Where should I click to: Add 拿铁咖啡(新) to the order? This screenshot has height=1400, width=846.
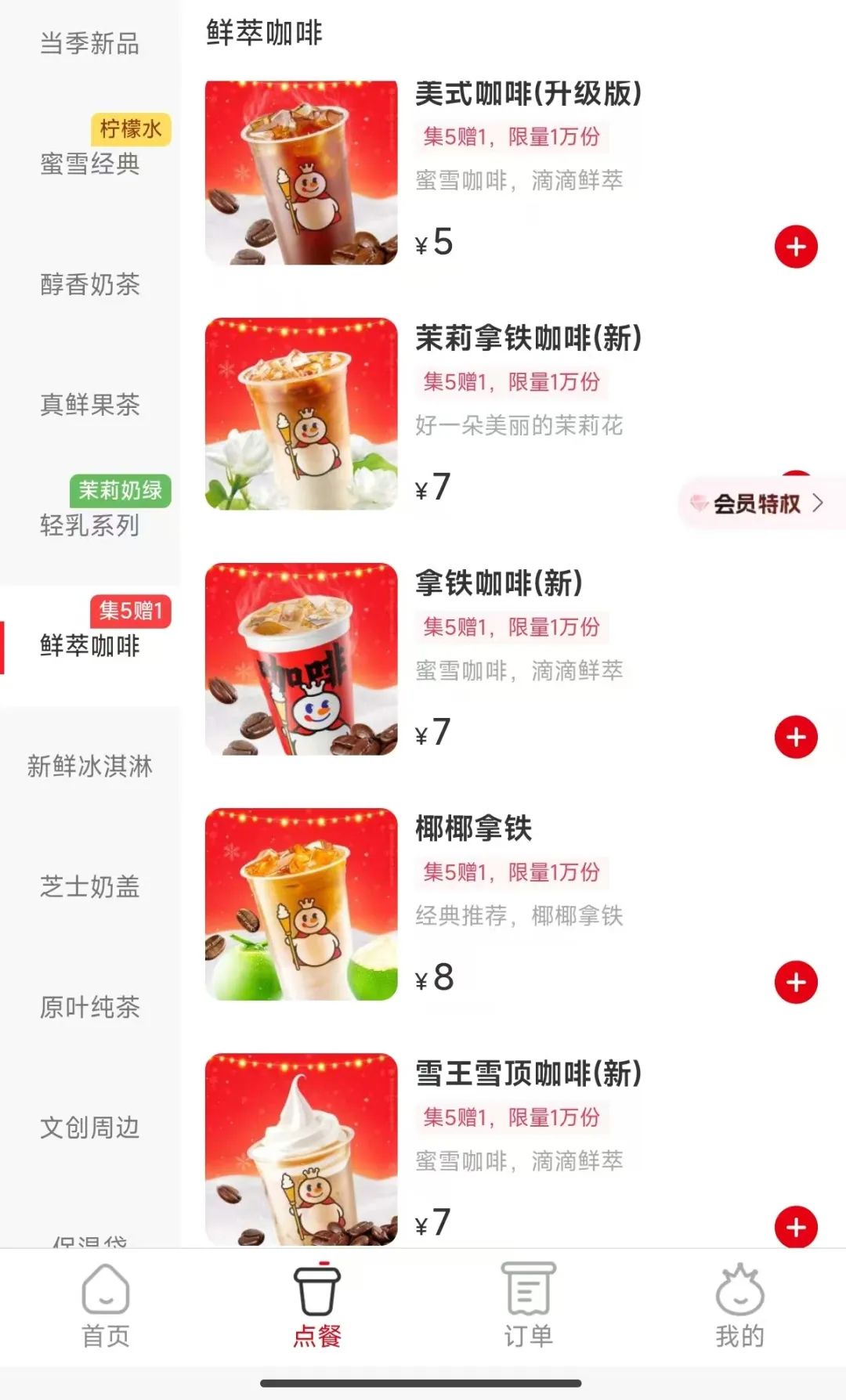point(796,737)
